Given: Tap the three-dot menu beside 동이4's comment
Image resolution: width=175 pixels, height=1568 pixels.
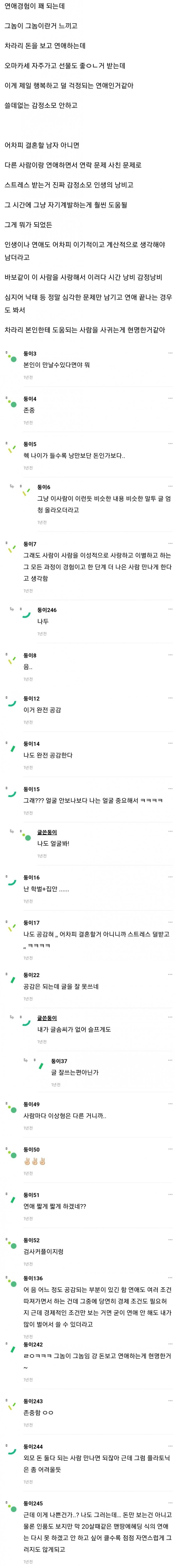Looking at the screenshot, I should (170, 398).
